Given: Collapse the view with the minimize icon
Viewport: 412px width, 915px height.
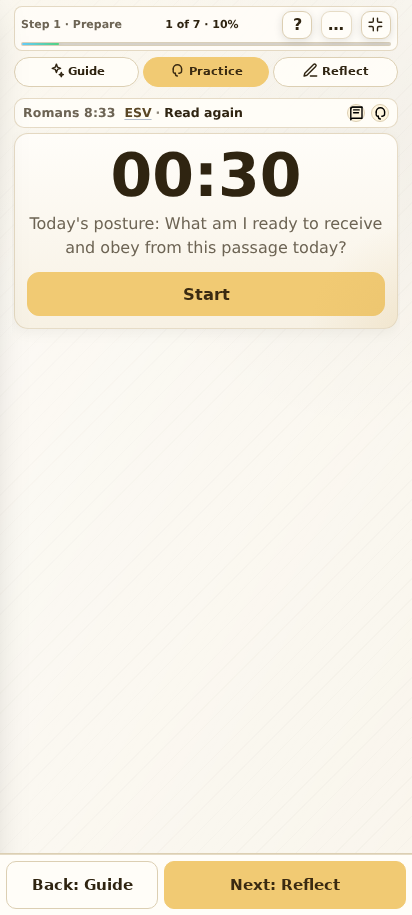Looking at the screenshot, I should 376,25.
